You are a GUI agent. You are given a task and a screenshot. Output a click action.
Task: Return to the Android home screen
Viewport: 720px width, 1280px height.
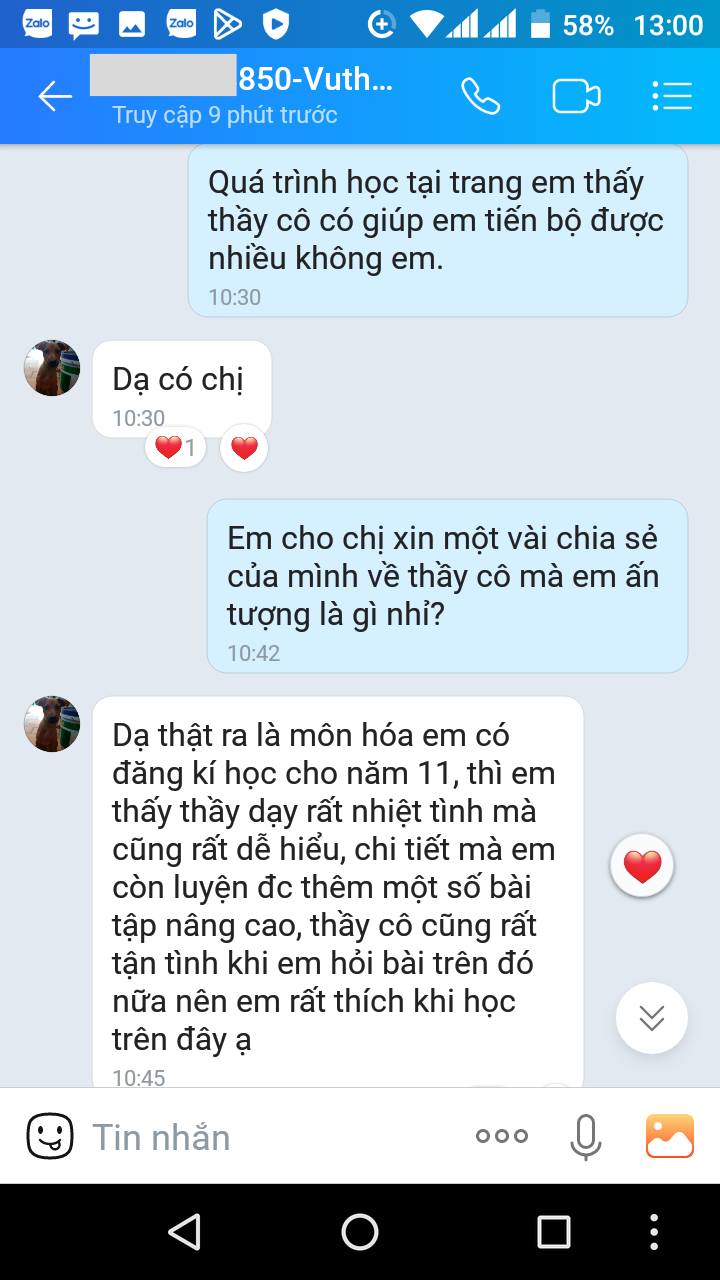click(360, 1232)
